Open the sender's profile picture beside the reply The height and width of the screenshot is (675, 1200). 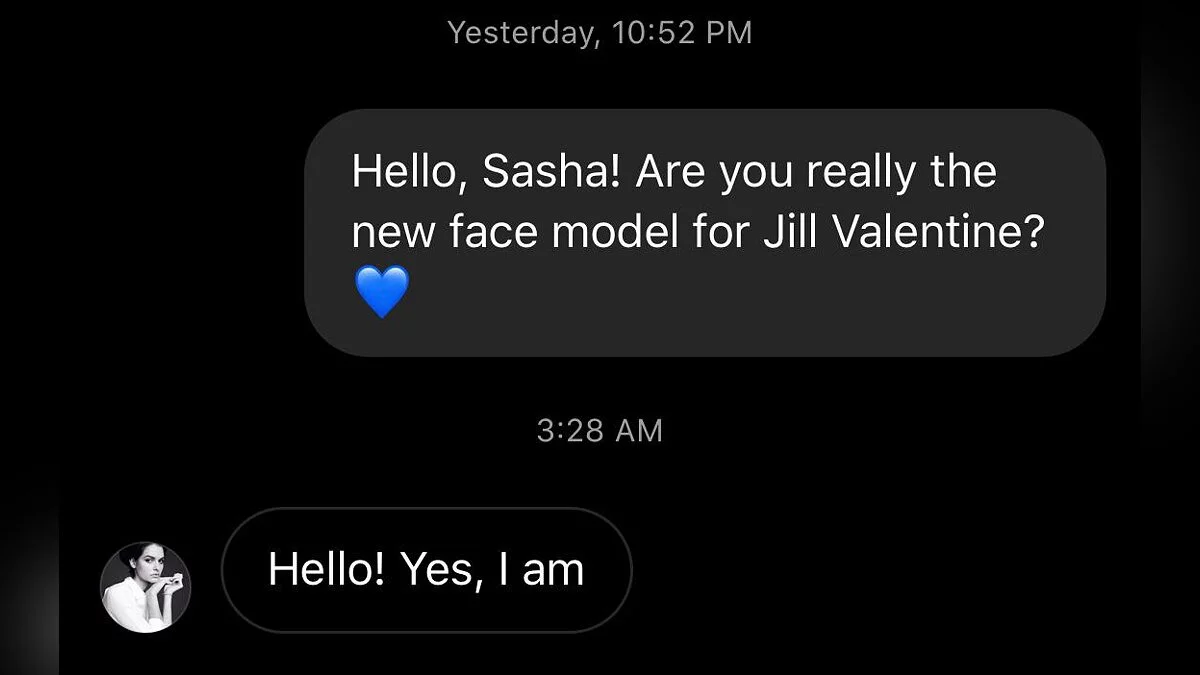[x=146, y=588]
